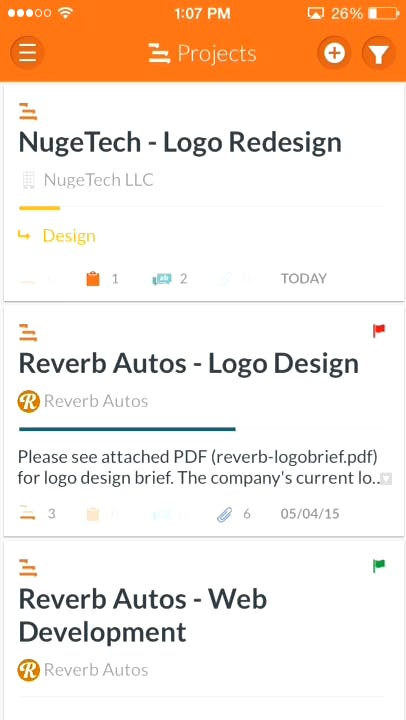This screenshot has height=720, width=406.
Task: Tap the red flag on Logo Design card
Action: point(379,331)
